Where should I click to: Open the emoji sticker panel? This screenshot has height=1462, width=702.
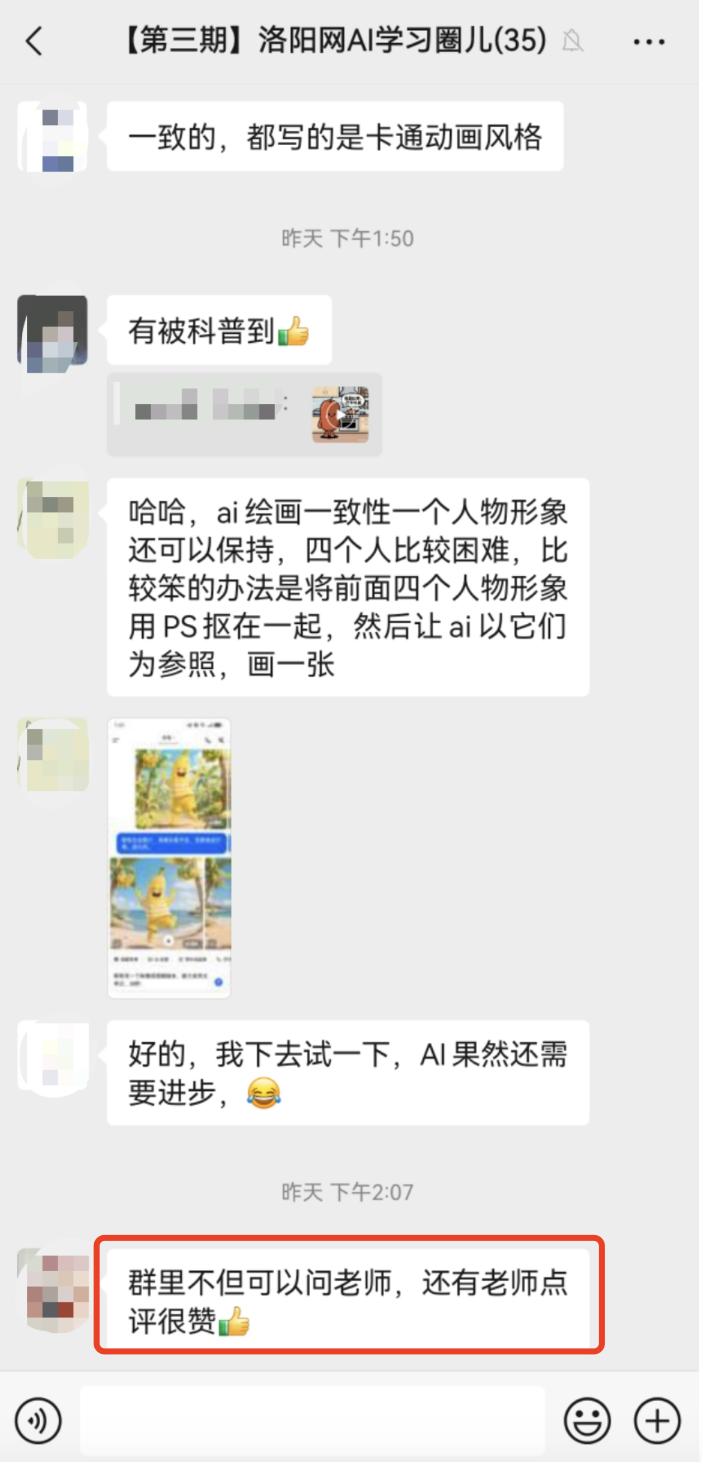588,1420
